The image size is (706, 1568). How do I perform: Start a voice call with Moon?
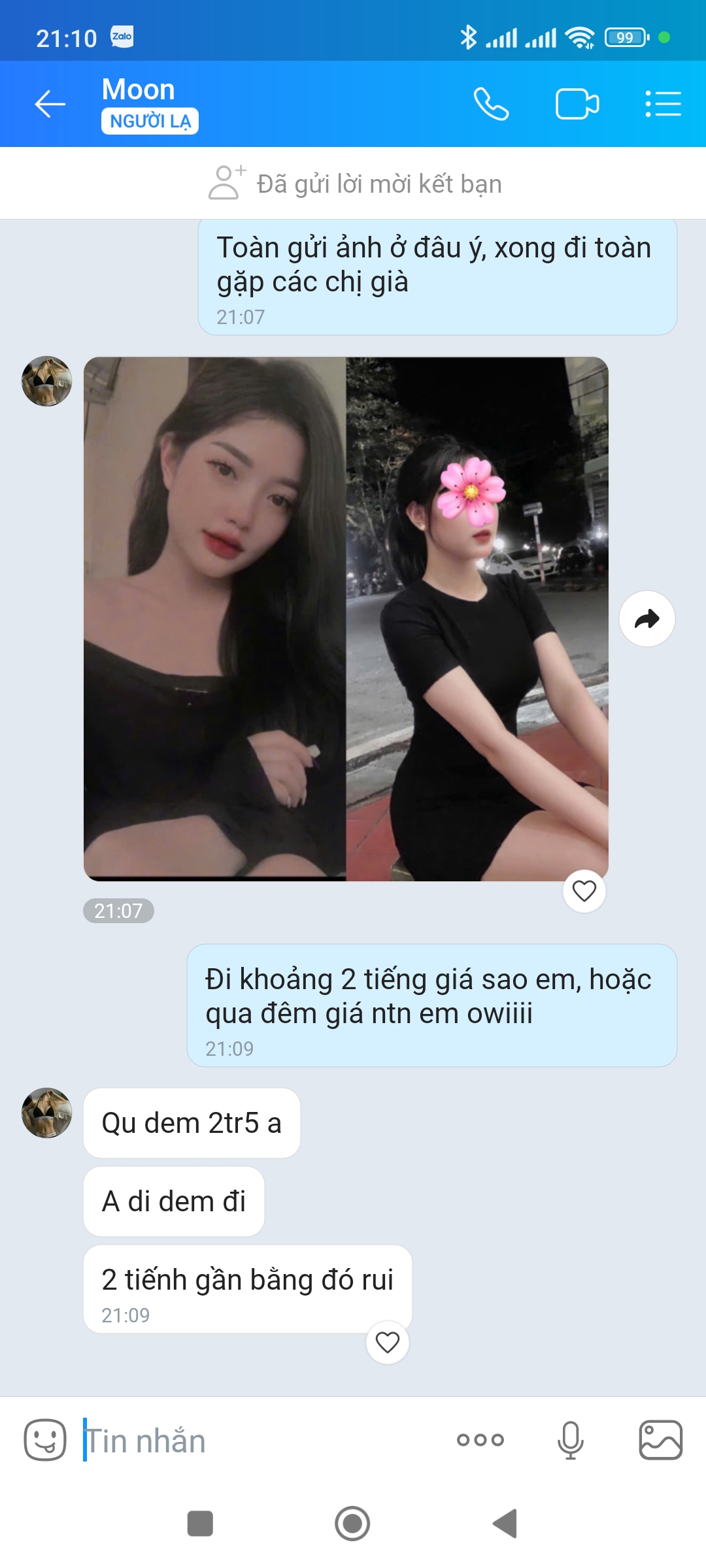pyautogui.click(x=491, y=105)
